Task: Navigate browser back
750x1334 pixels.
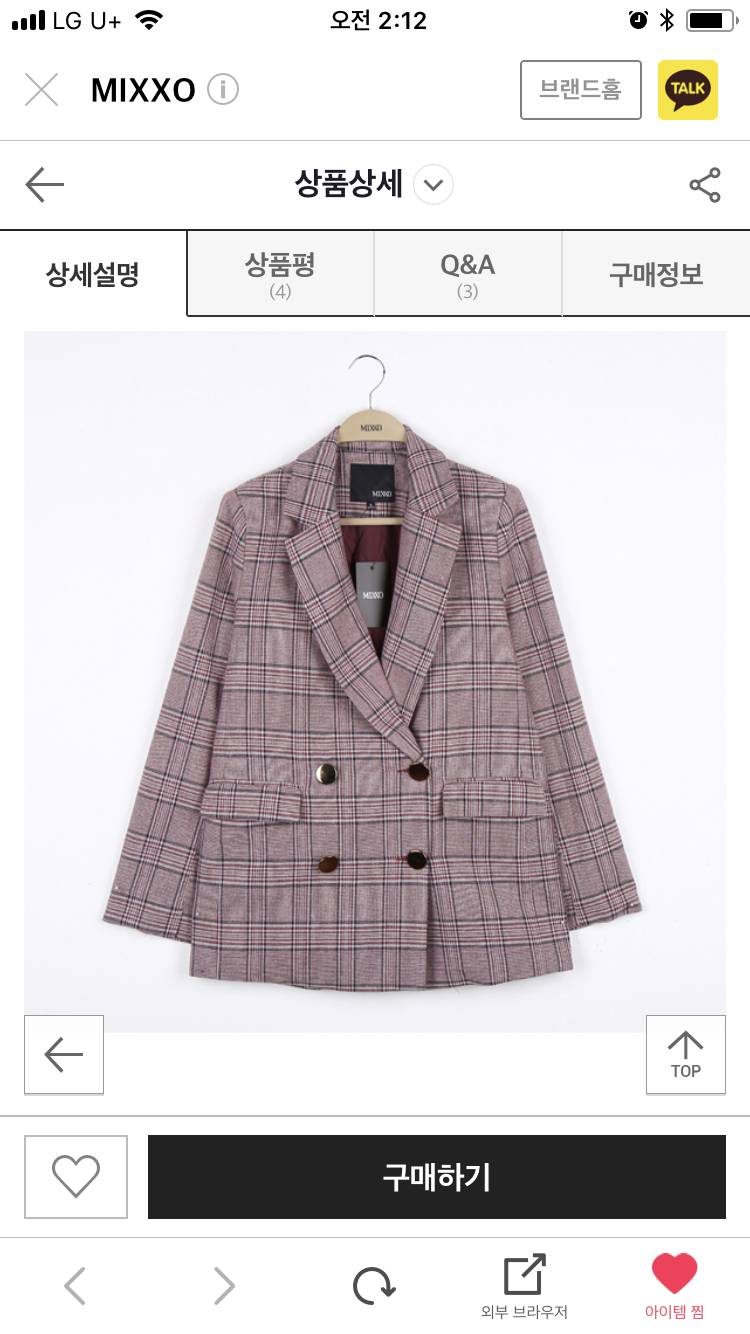Action: (75, 1286)
